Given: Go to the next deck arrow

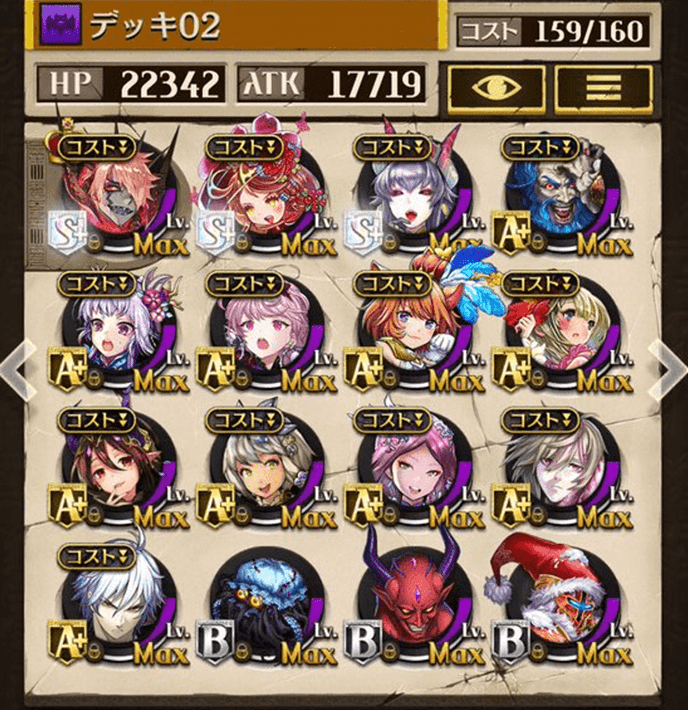Looking at the screenshot, I should pyautogui.click(x=666, y=367).
